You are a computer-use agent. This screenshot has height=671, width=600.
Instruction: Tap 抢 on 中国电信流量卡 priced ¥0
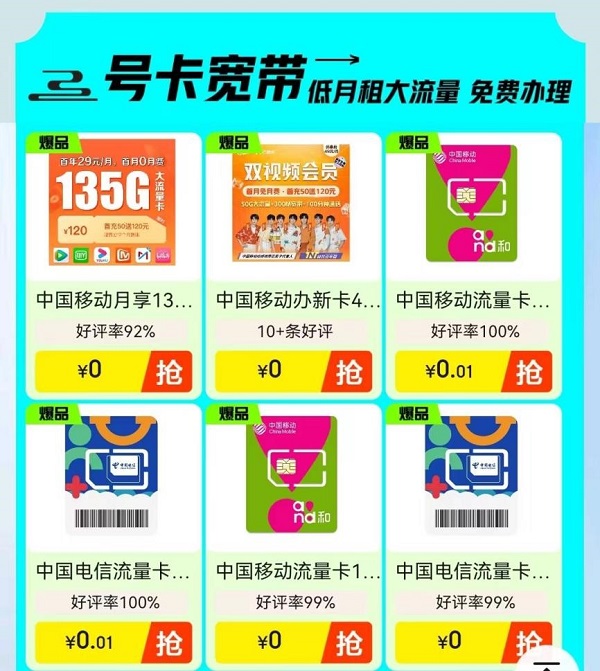click(529, 640)
